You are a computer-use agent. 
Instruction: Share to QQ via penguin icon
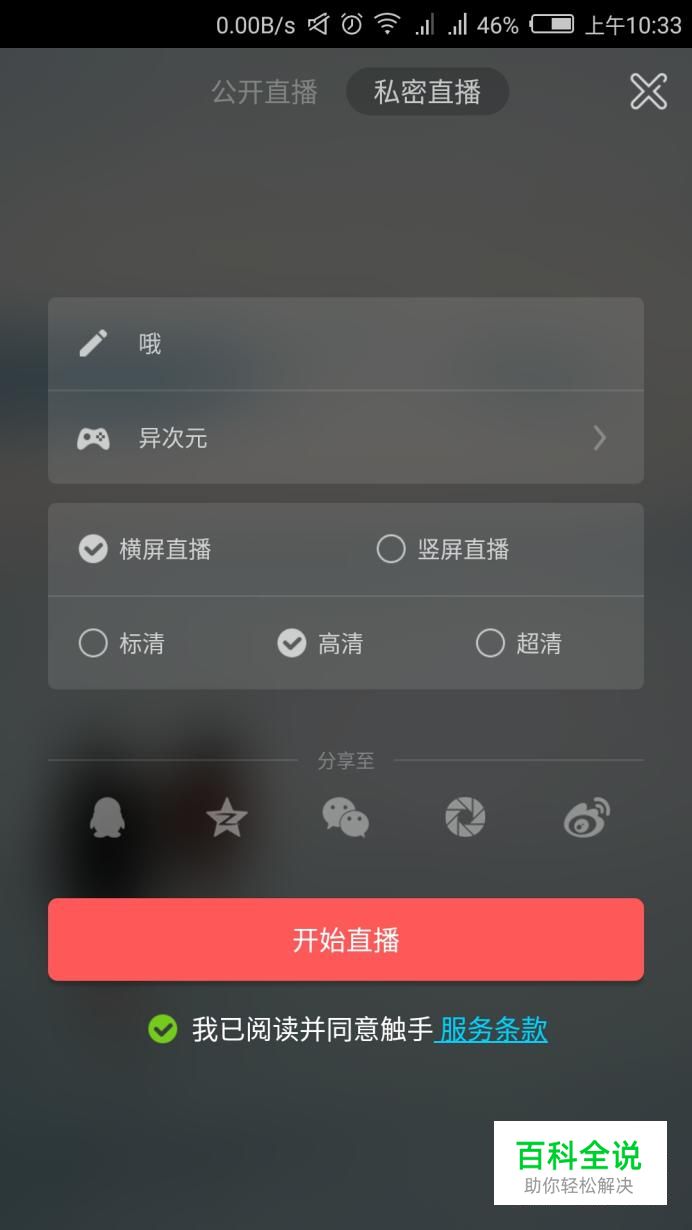(107, 818)
